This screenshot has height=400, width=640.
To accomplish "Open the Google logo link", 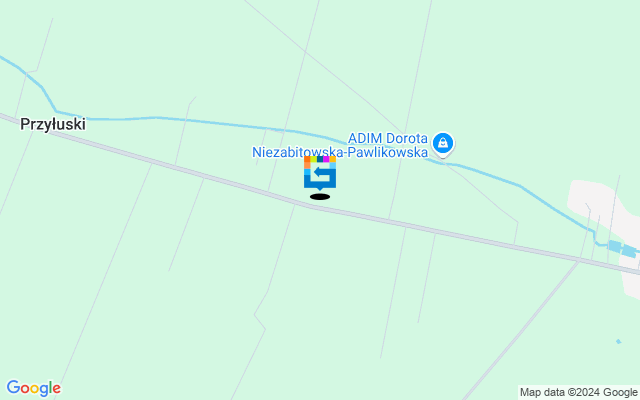I will click(33, 388).
